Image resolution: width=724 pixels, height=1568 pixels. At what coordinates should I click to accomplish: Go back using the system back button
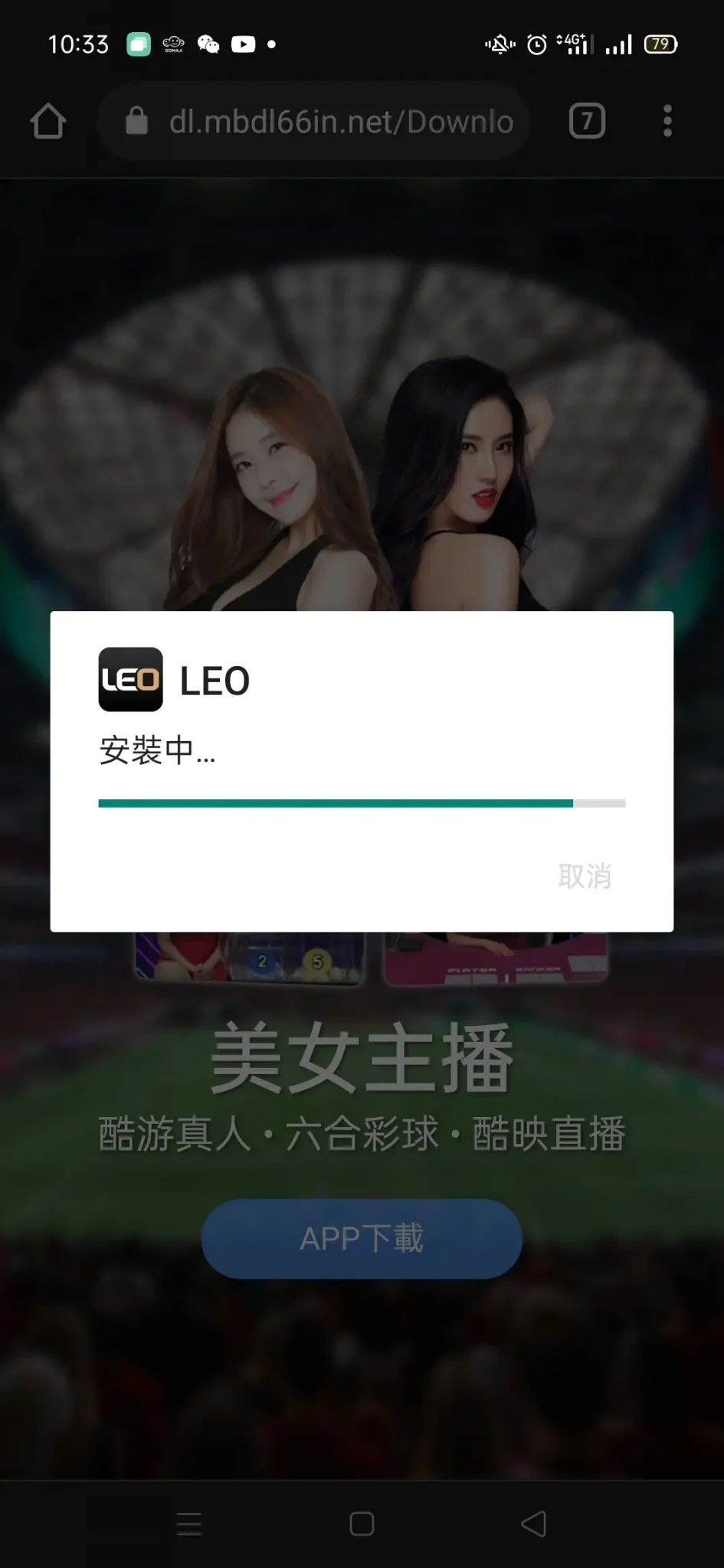[533, 1524]
